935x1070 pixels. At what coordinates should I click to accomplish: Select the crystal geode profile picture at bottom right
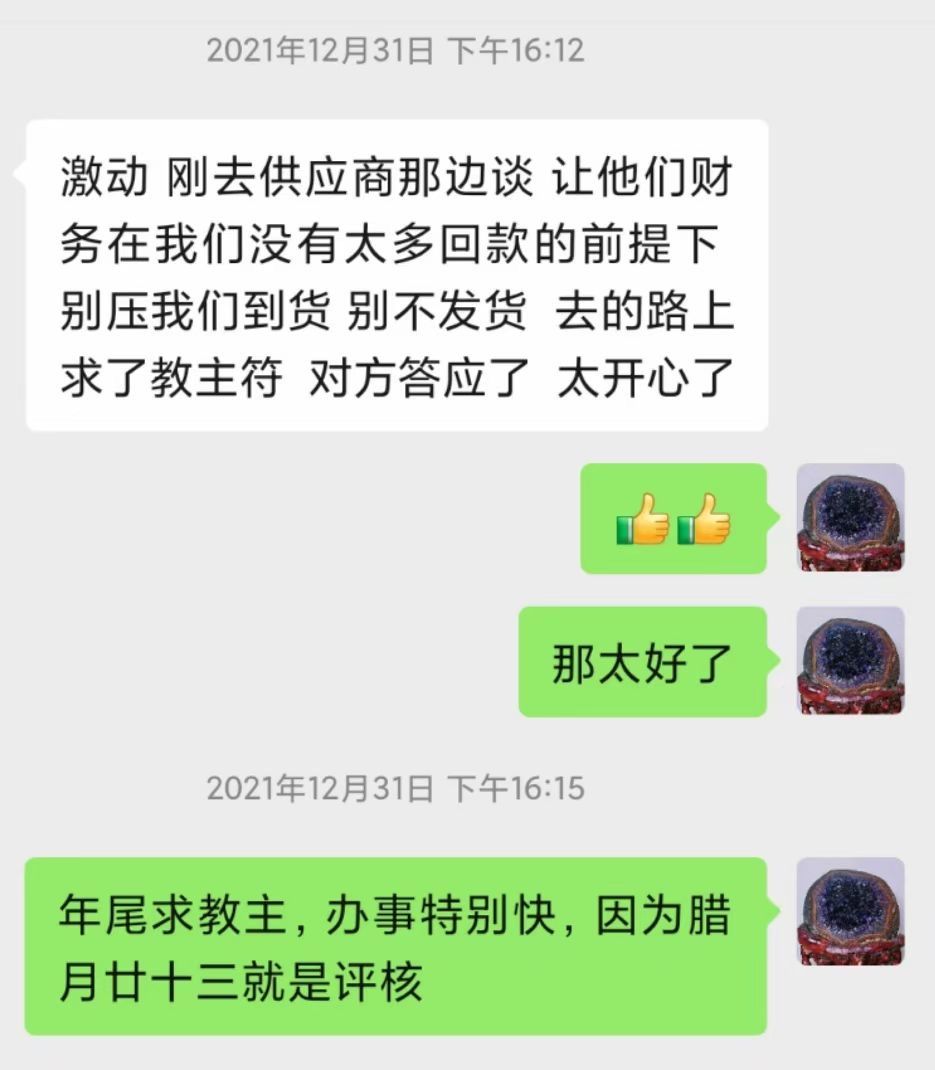click(852, 911)
